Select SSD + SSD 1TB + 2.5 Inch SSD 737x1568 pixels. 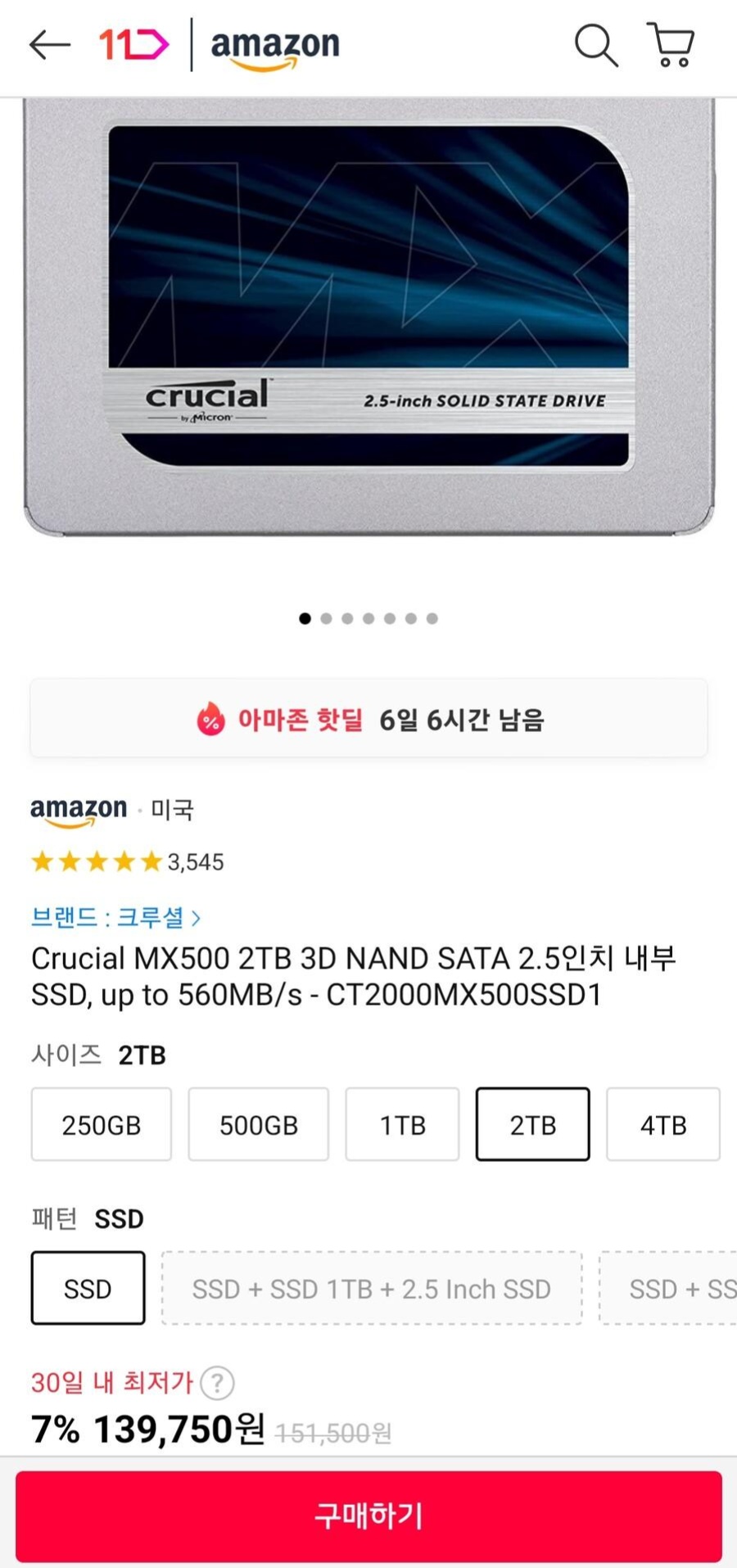tap(372, 1289)
